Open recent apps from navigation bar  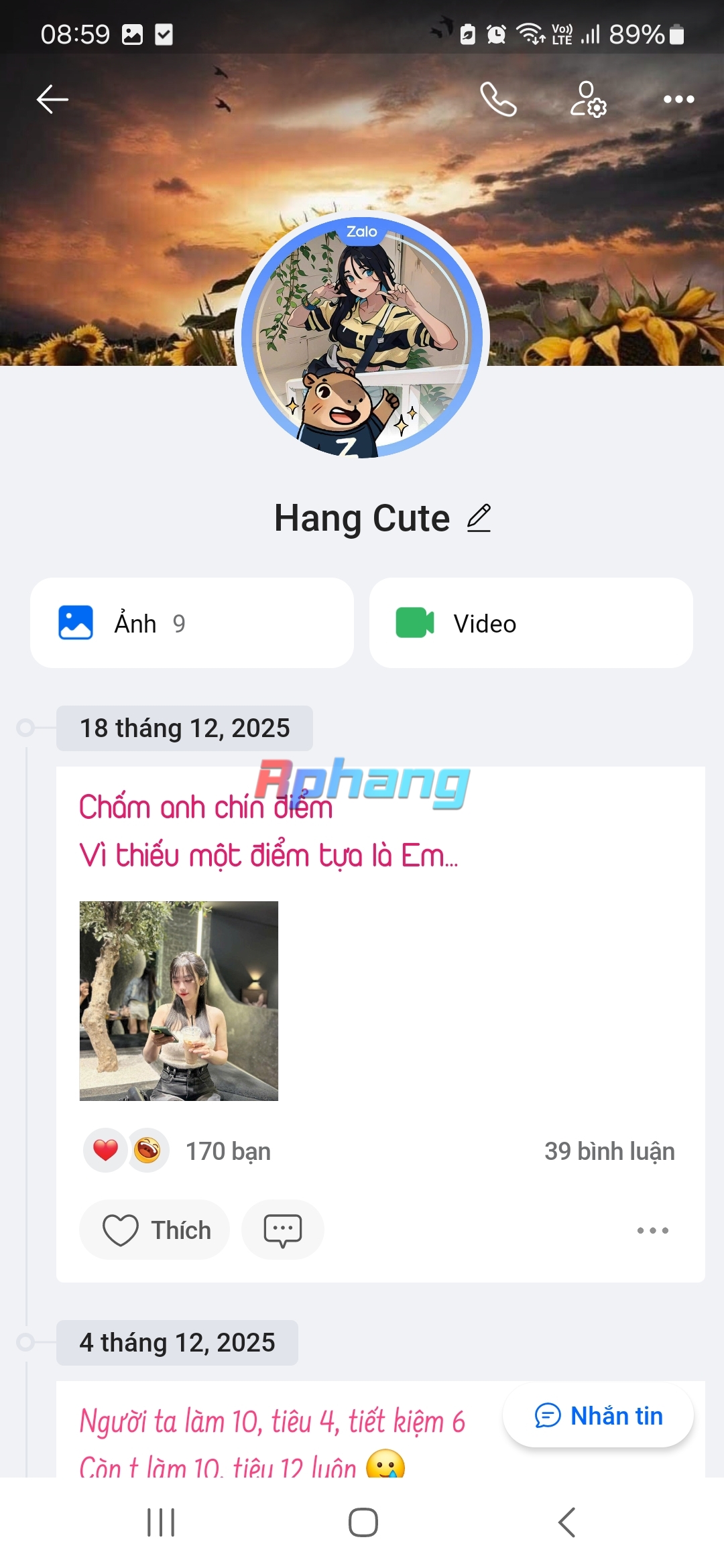[x=161, y=1522]
